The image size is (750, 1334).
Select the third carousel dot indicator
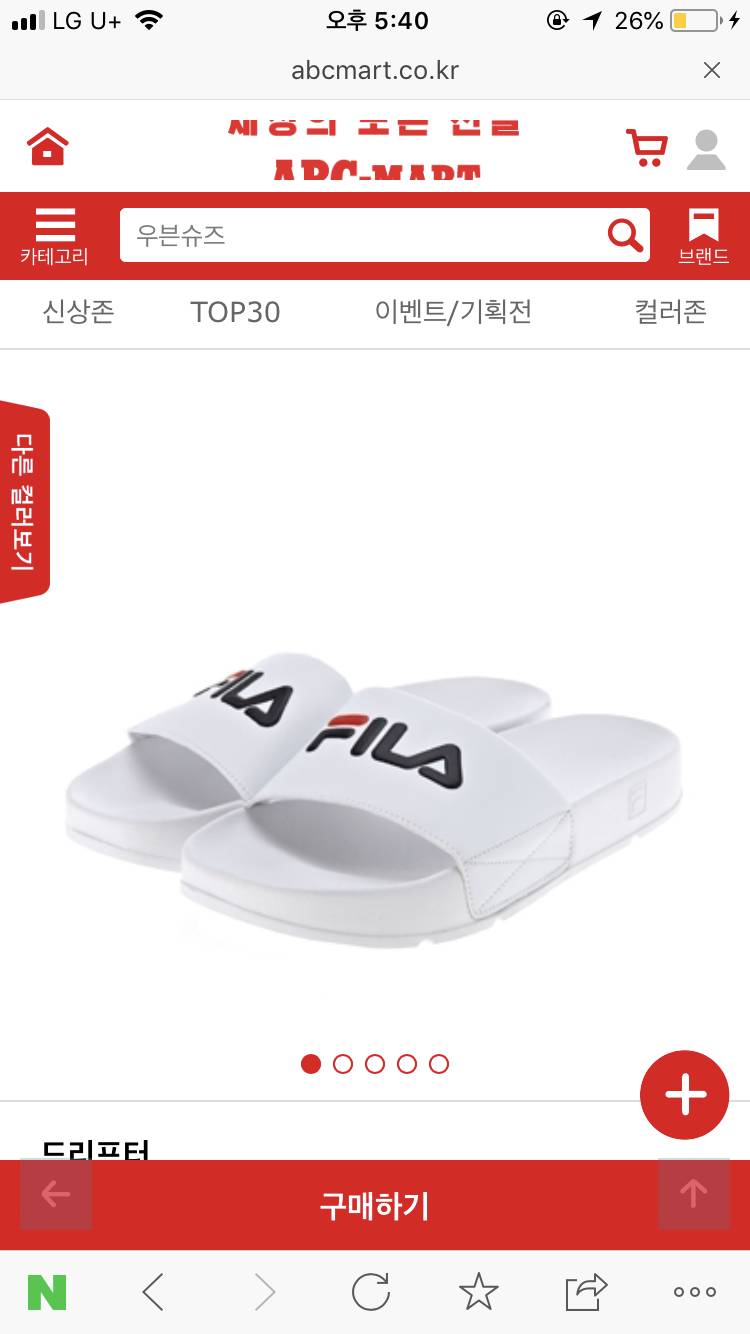375,1064
